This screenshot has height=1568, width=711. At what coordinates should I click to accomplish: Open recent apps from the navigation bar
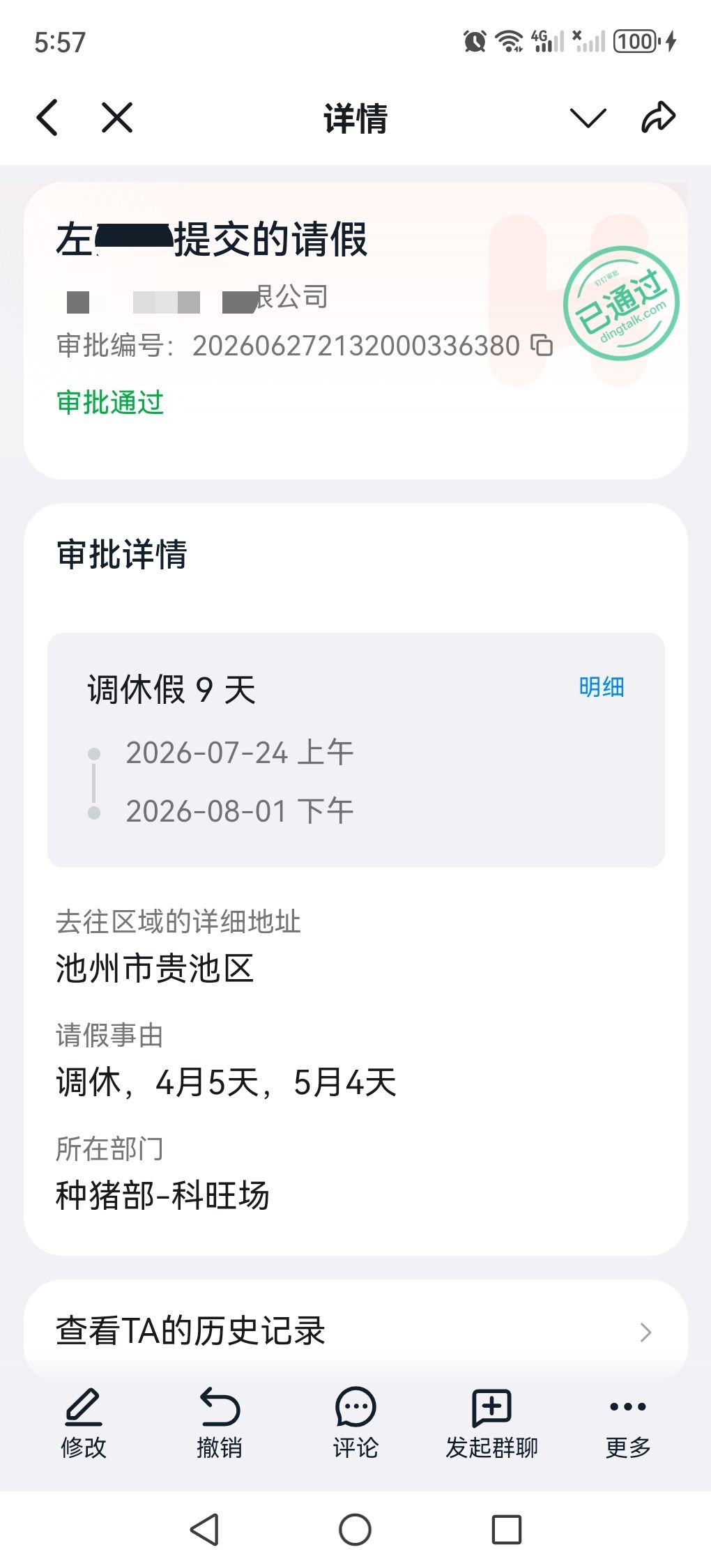point(507,1530)
